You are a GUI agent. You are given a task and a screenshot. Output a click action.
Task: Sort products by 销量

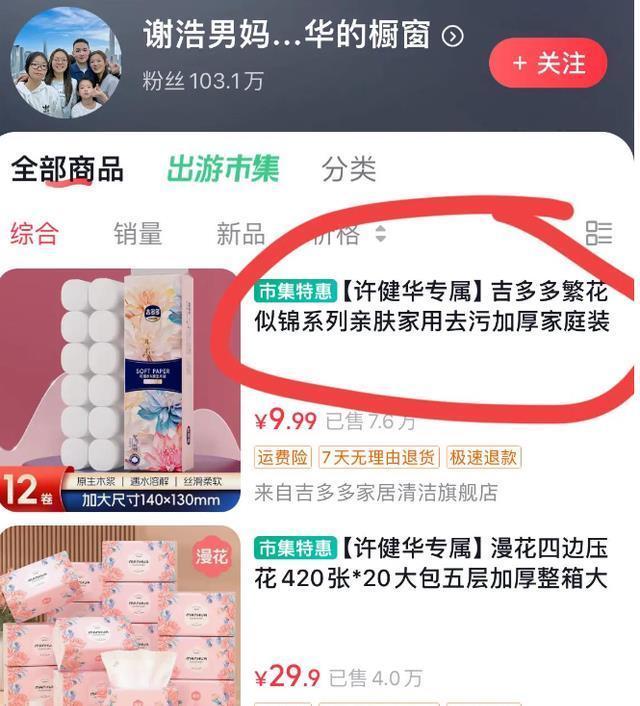[137, 234]
